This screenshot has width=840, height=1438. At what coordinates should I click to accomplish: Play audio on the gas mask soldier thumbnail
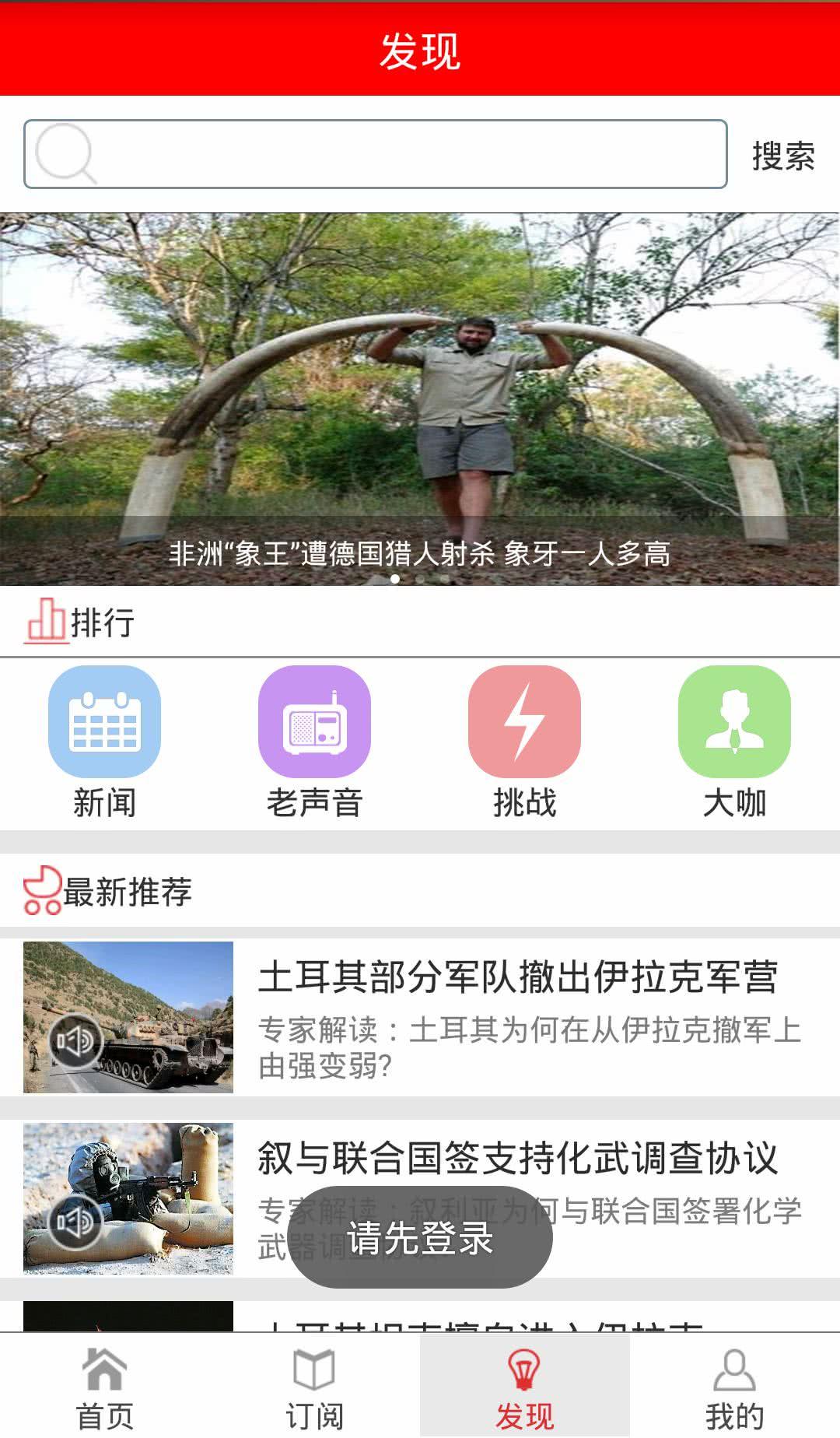click(75, 1222)
